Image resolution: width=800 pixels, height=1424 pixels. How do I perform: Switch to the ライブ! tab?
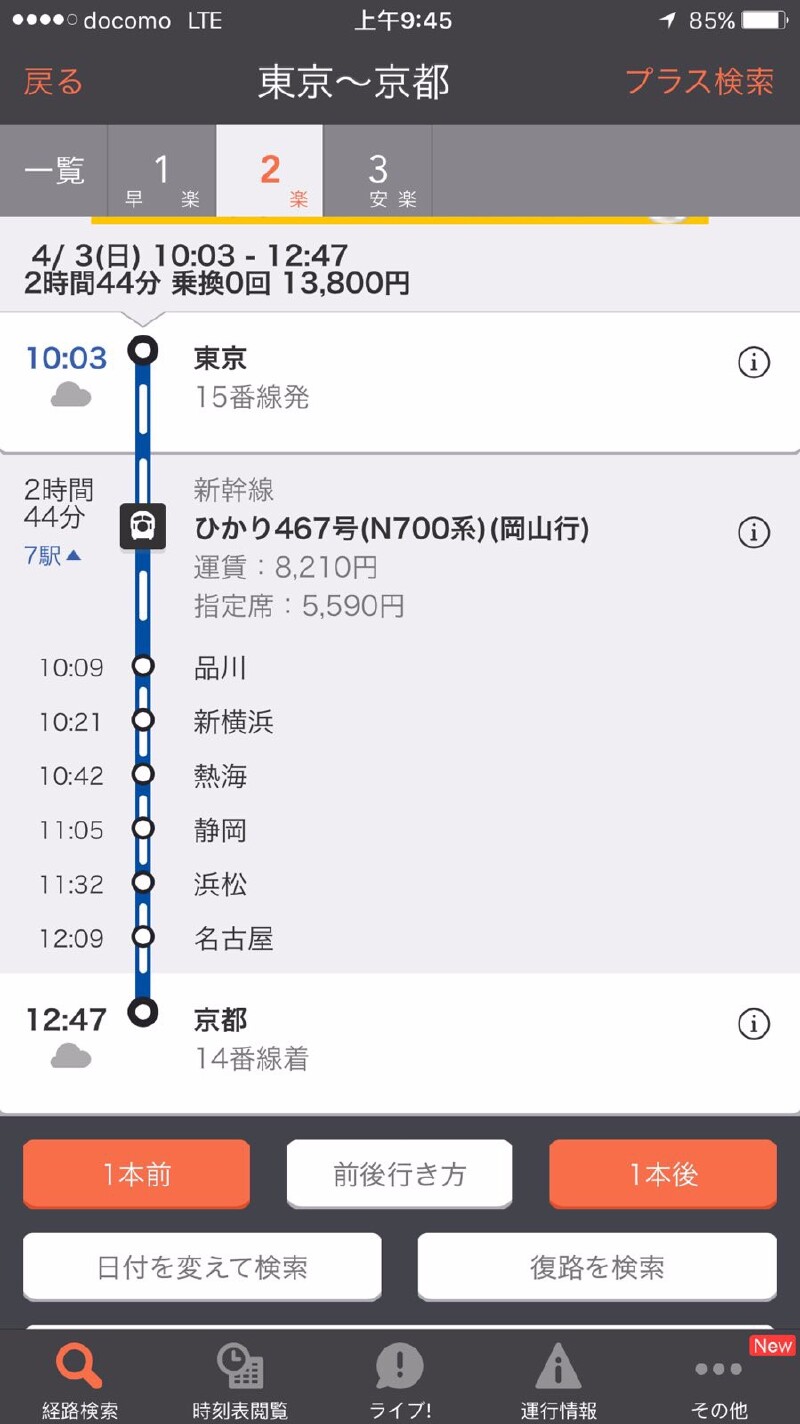[x=400, y=1380]
